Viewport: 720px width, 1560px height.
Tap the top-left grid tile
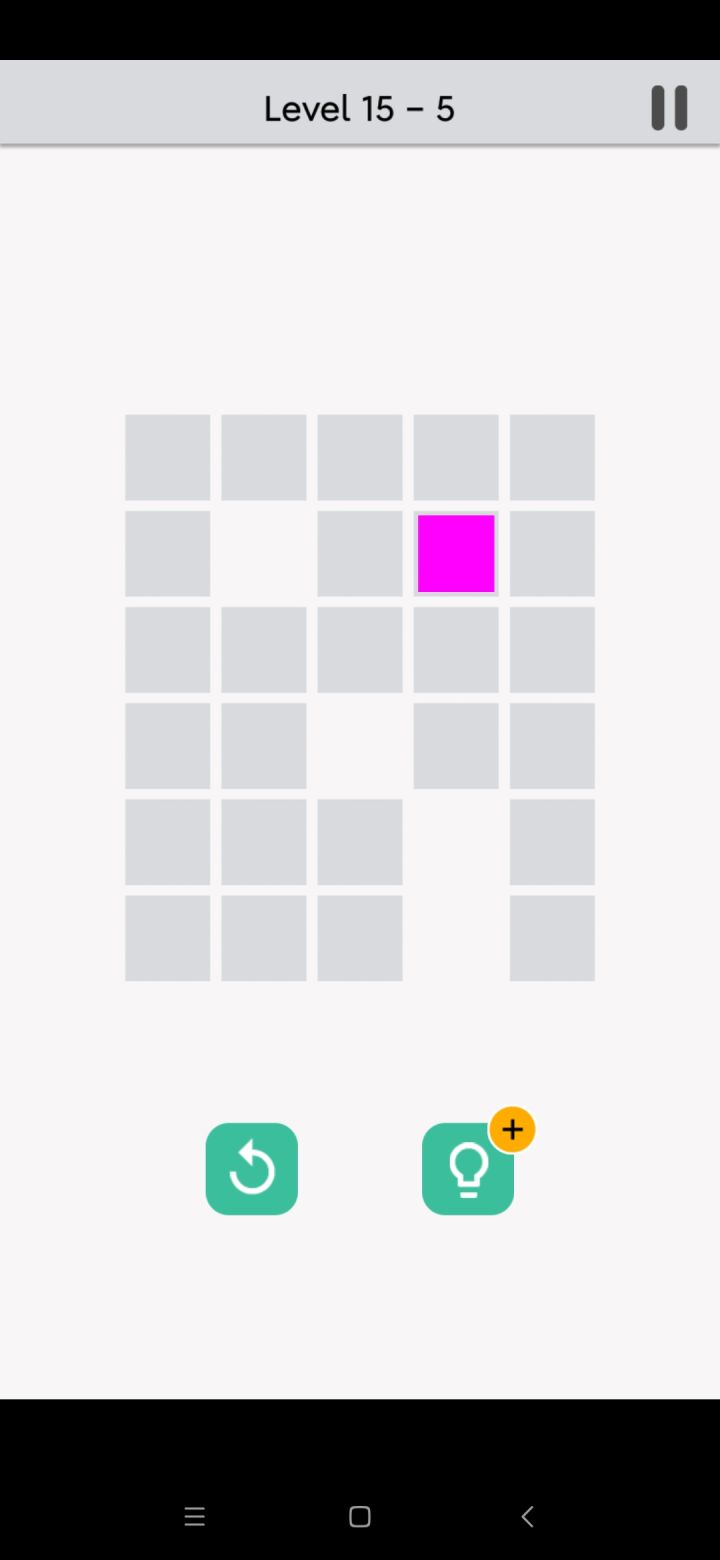pyautogui.click(x=167, y=457)
